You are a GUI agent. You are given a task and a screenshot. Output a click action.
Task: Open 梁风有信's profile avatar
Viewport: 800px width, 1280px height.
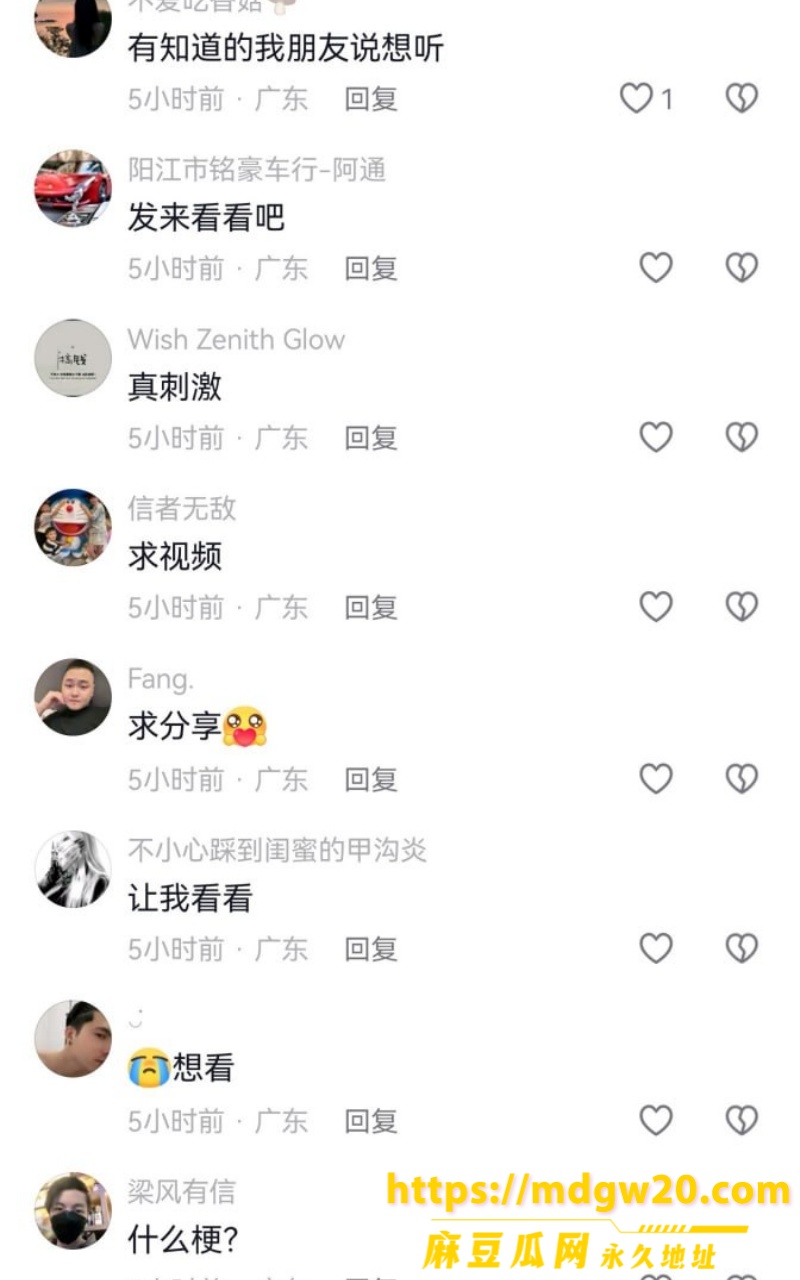tap(73, 1211)
